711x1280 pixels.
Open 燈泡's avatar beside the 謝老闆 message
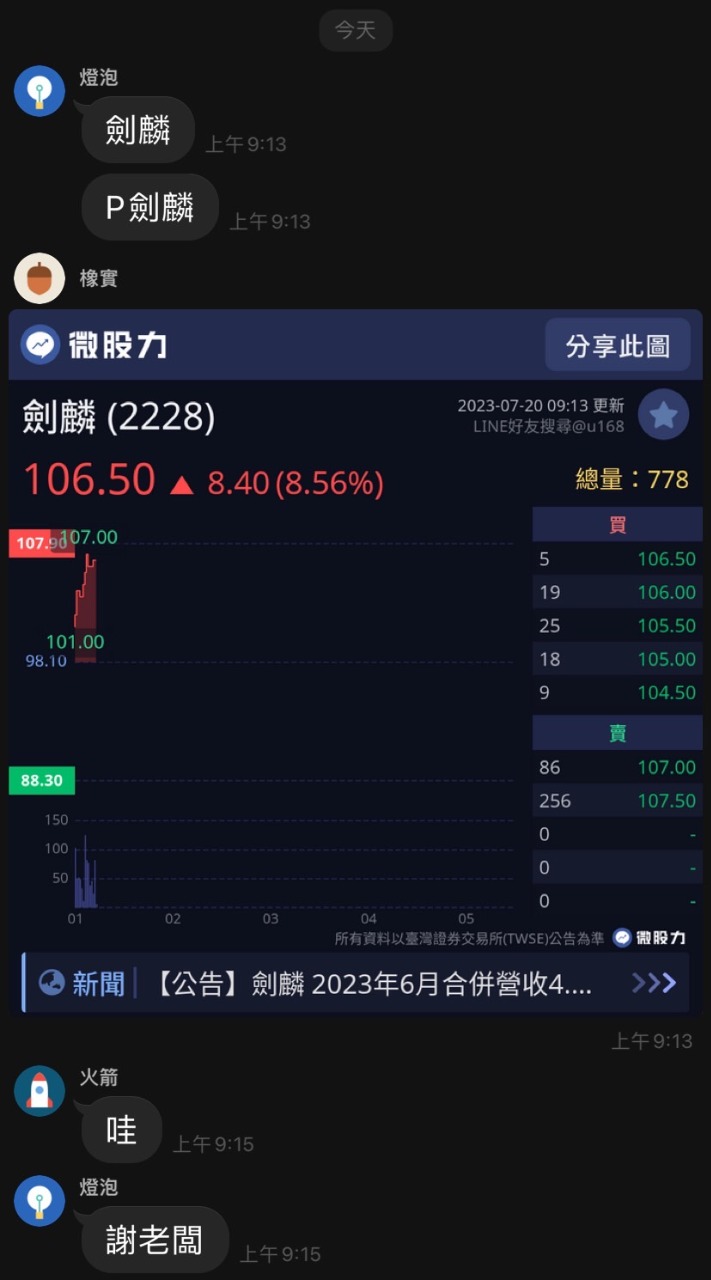pyautogui.click(x=39, y=1200)
